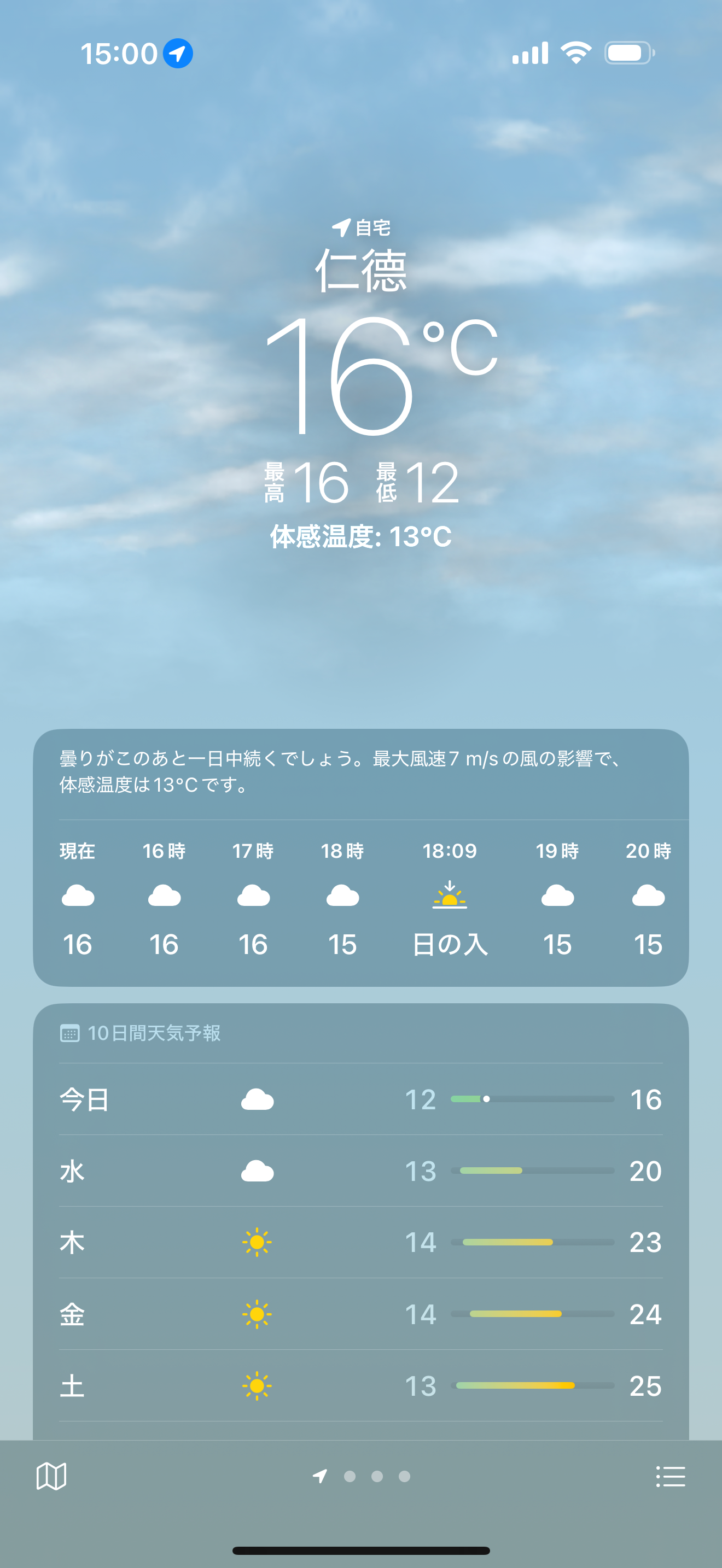View Saturday (土) forecast details
Image resolution: width=722 pixels, height=1568 pixels.
360,1386
